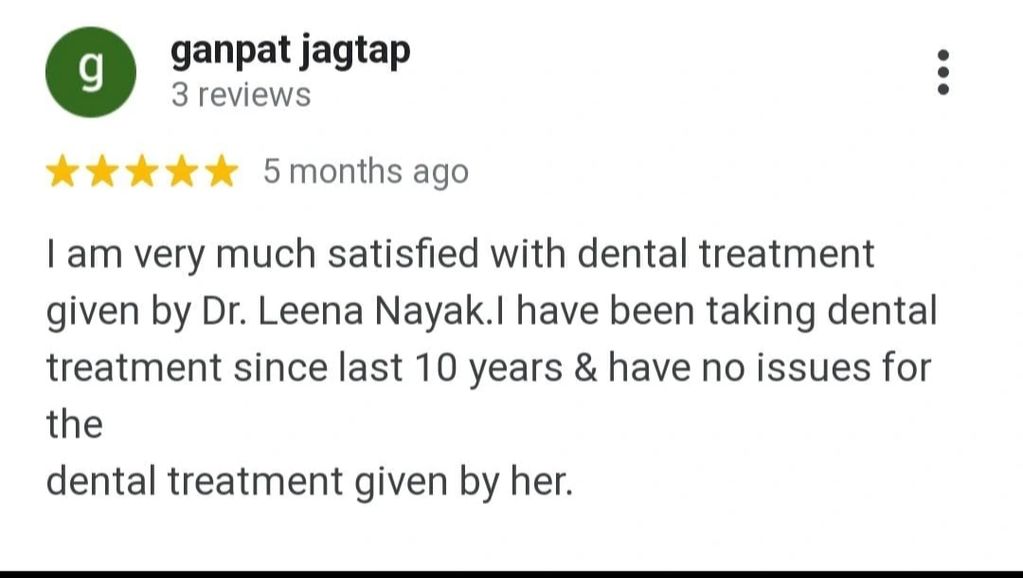The width and height of the screenshot is (1023, 578).
Task: Open ganpat jagtap's profile avatar
Action: (x=91, y=72)
